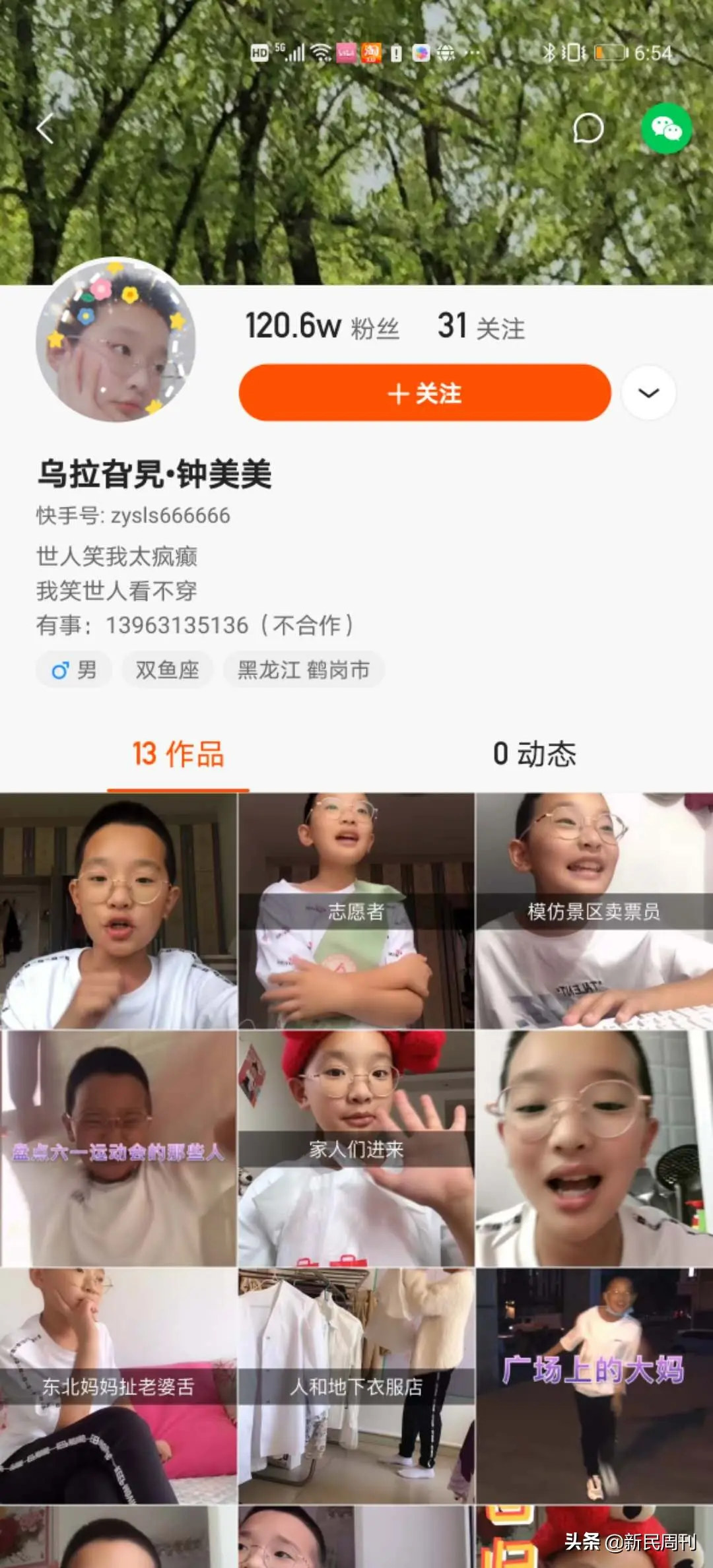Switch to the 0 动态 tab
The height and width of the screenshot is (1568, 713).
tap(535, 754)
